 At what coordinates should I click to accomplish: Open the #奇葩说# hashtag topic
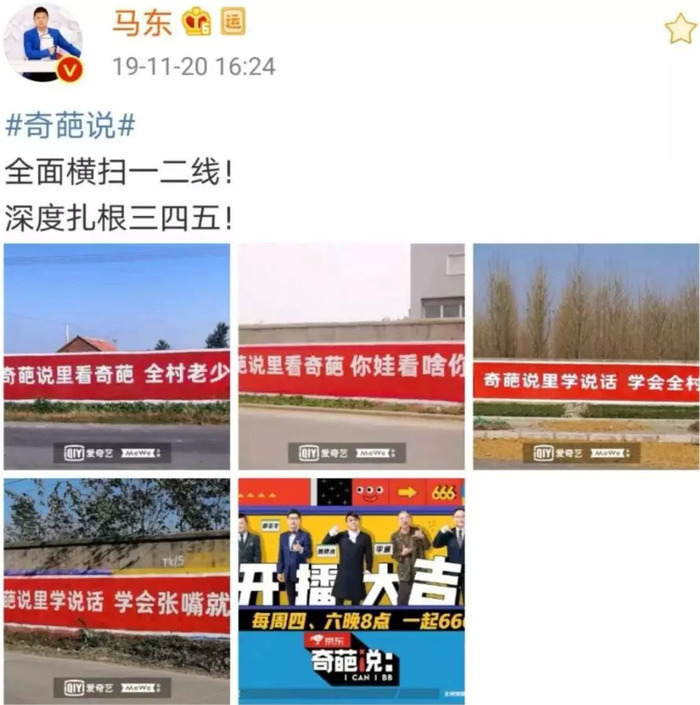point(70,127)
